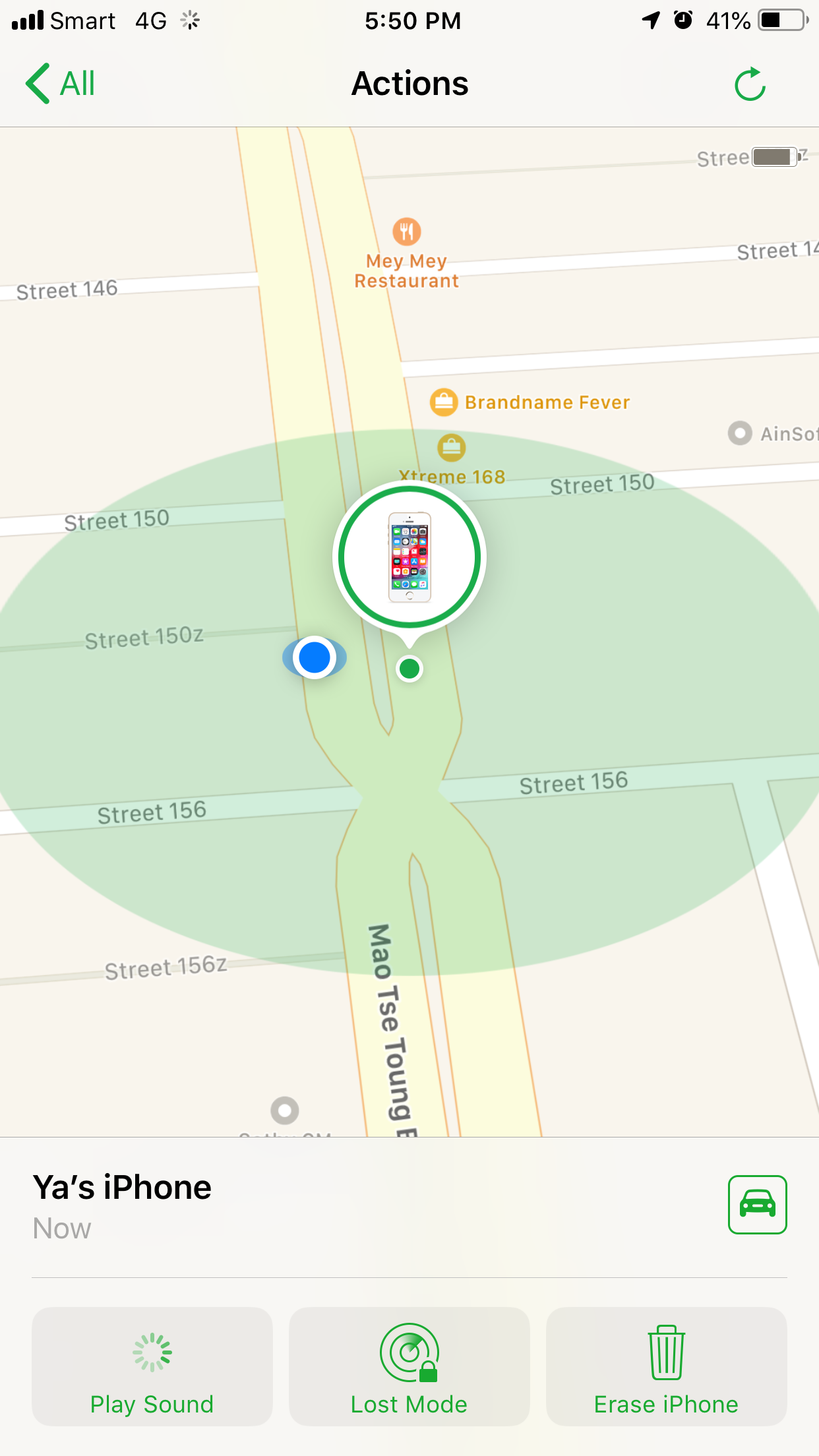Enable Lost Mode
This screenshot has width=819, height=1456.
tap(409, 1366)
